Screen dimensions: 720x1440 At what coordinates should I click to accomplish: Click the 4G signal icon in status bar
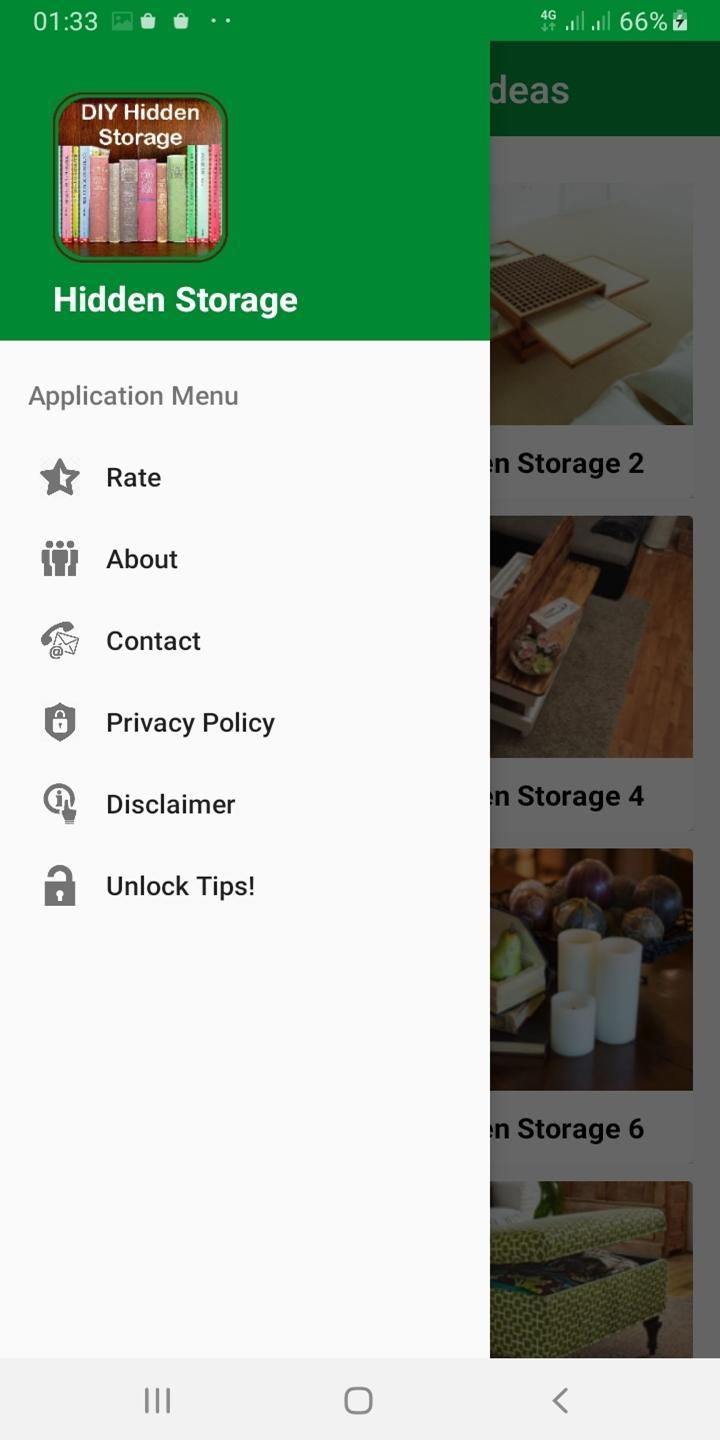550,18
